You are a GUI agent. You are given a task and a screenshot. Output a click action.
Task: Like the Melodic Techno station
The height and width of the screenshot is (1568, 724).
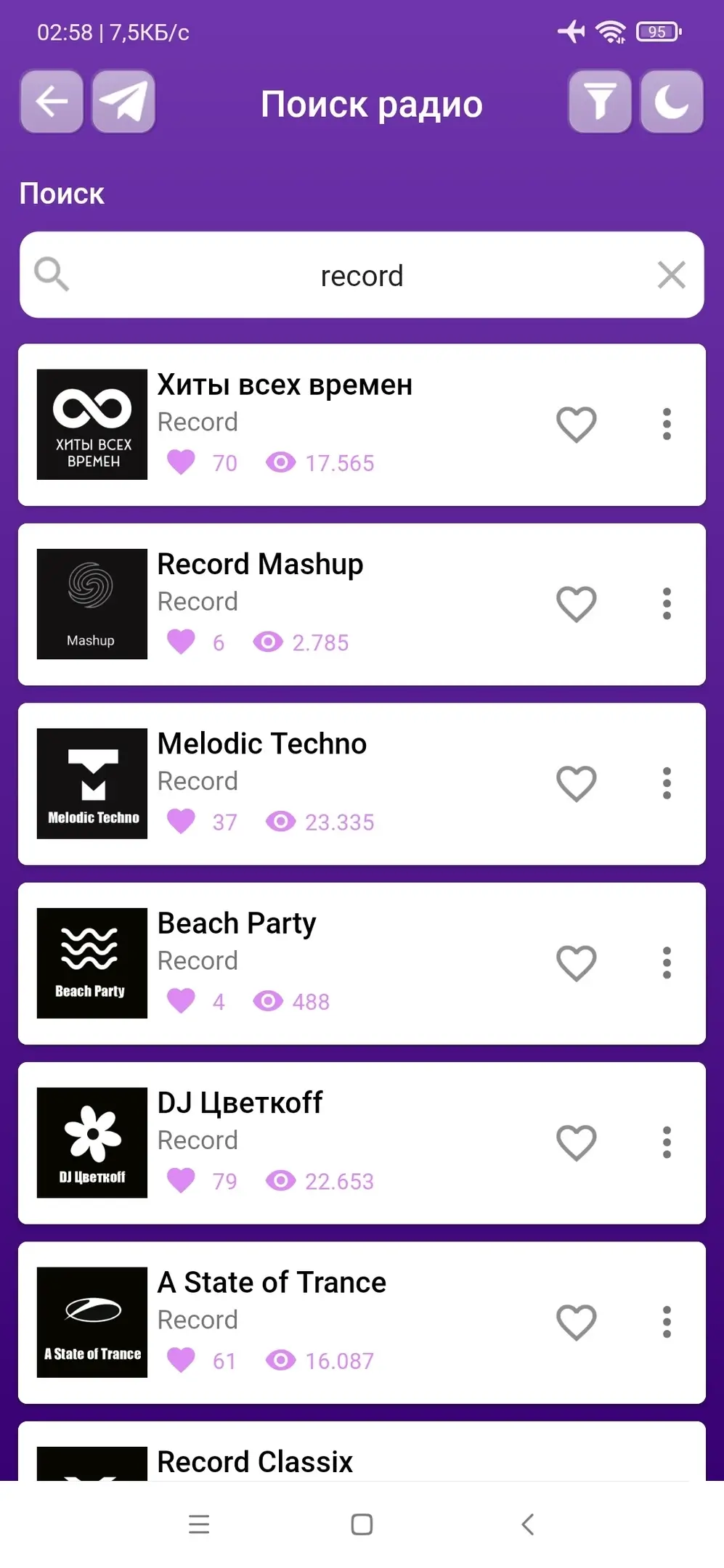(x=576, y=784)
